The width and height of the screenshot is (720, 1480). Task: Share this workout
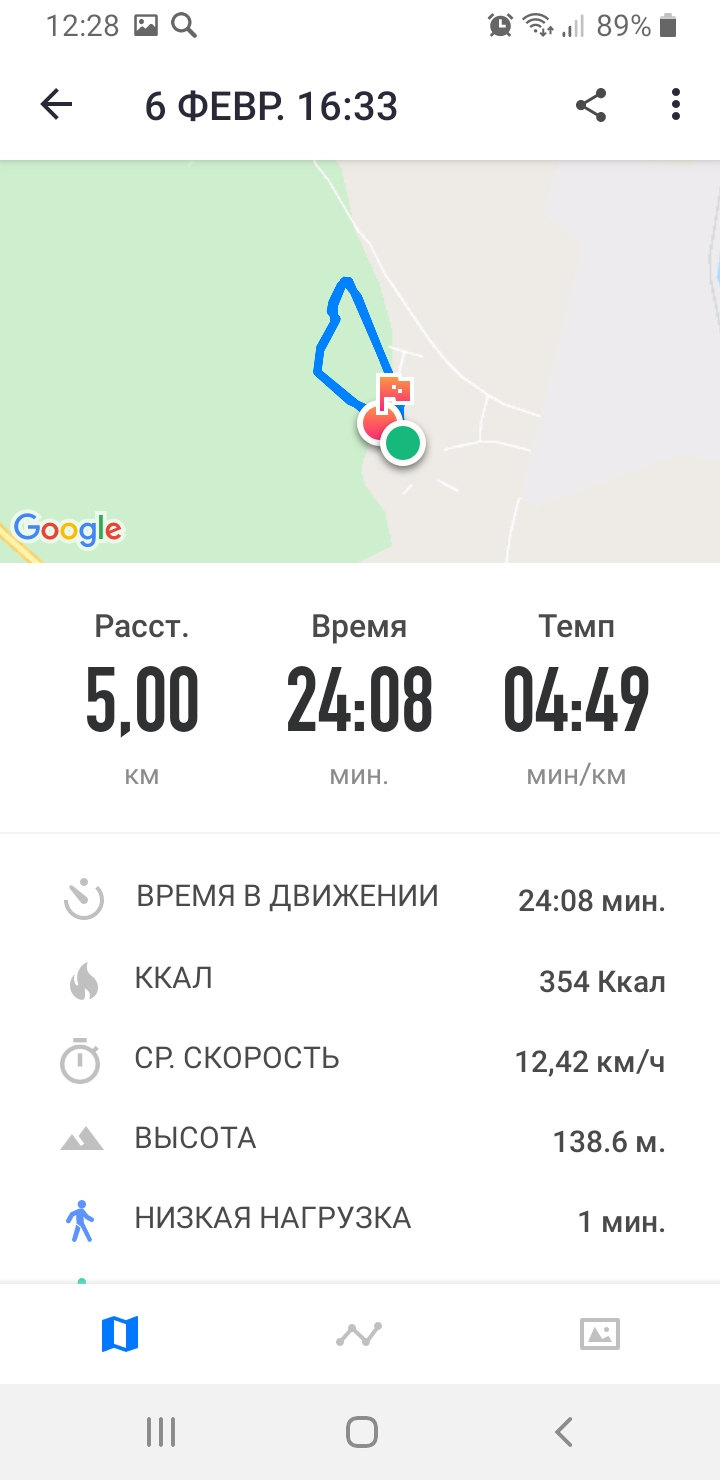(591, 105)
